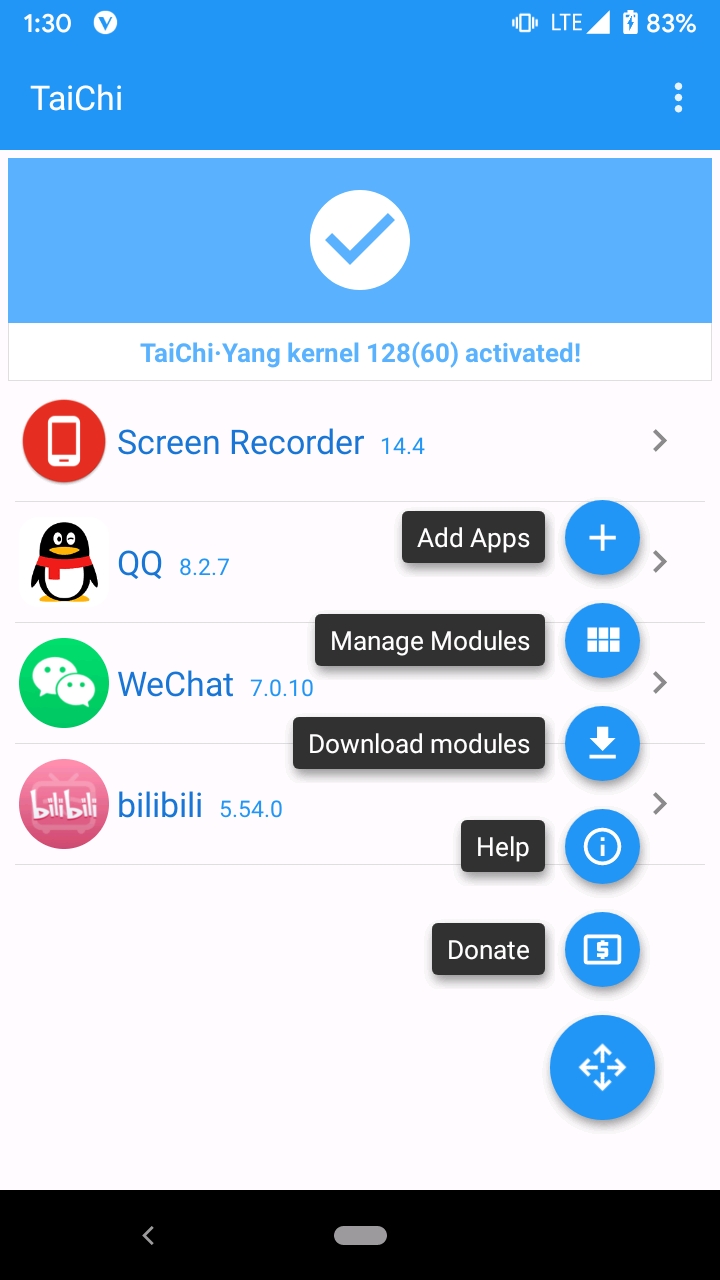Screen dimensions: 720x1280
Task: Tap the Add Apps plus button
Action: [x=602, y=538]
